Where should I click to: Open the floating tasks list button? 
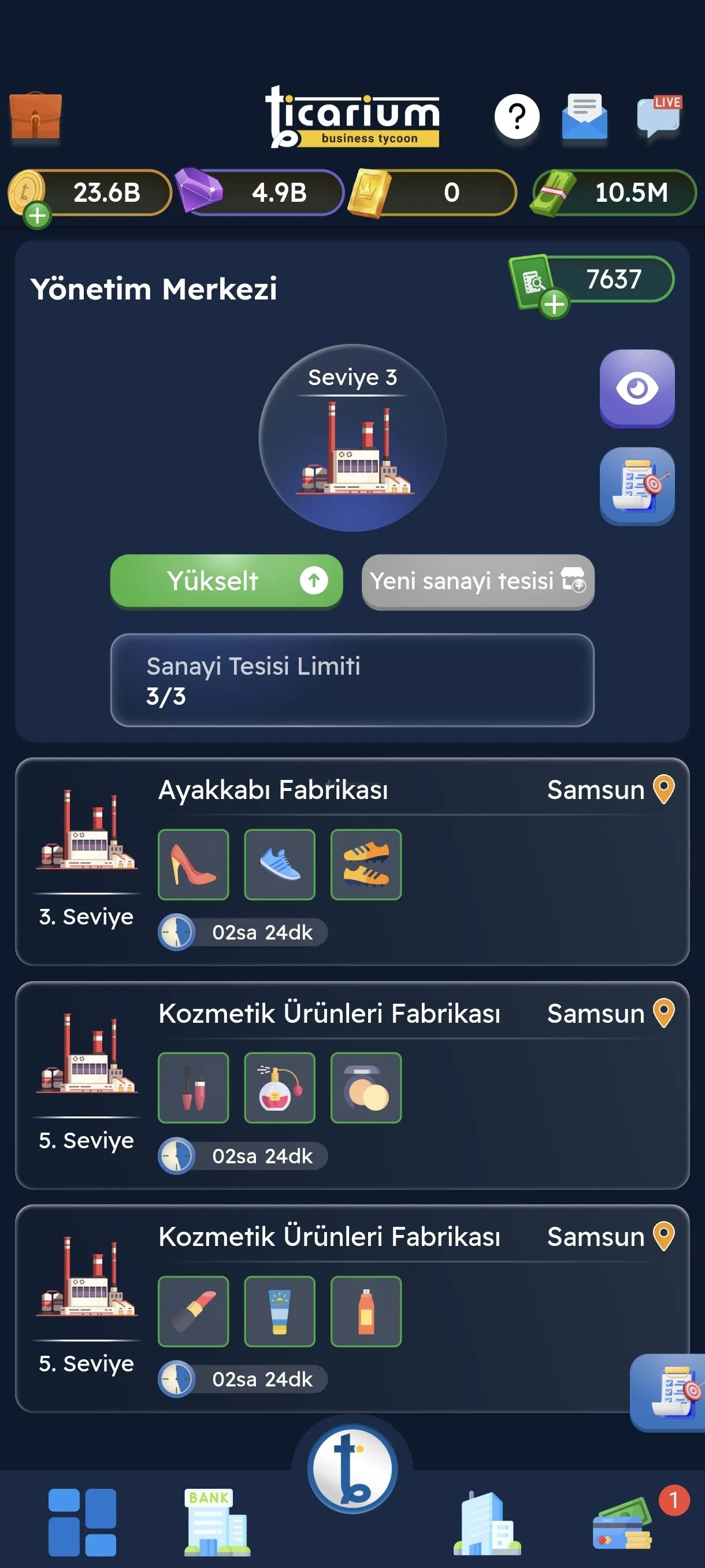670,1392
